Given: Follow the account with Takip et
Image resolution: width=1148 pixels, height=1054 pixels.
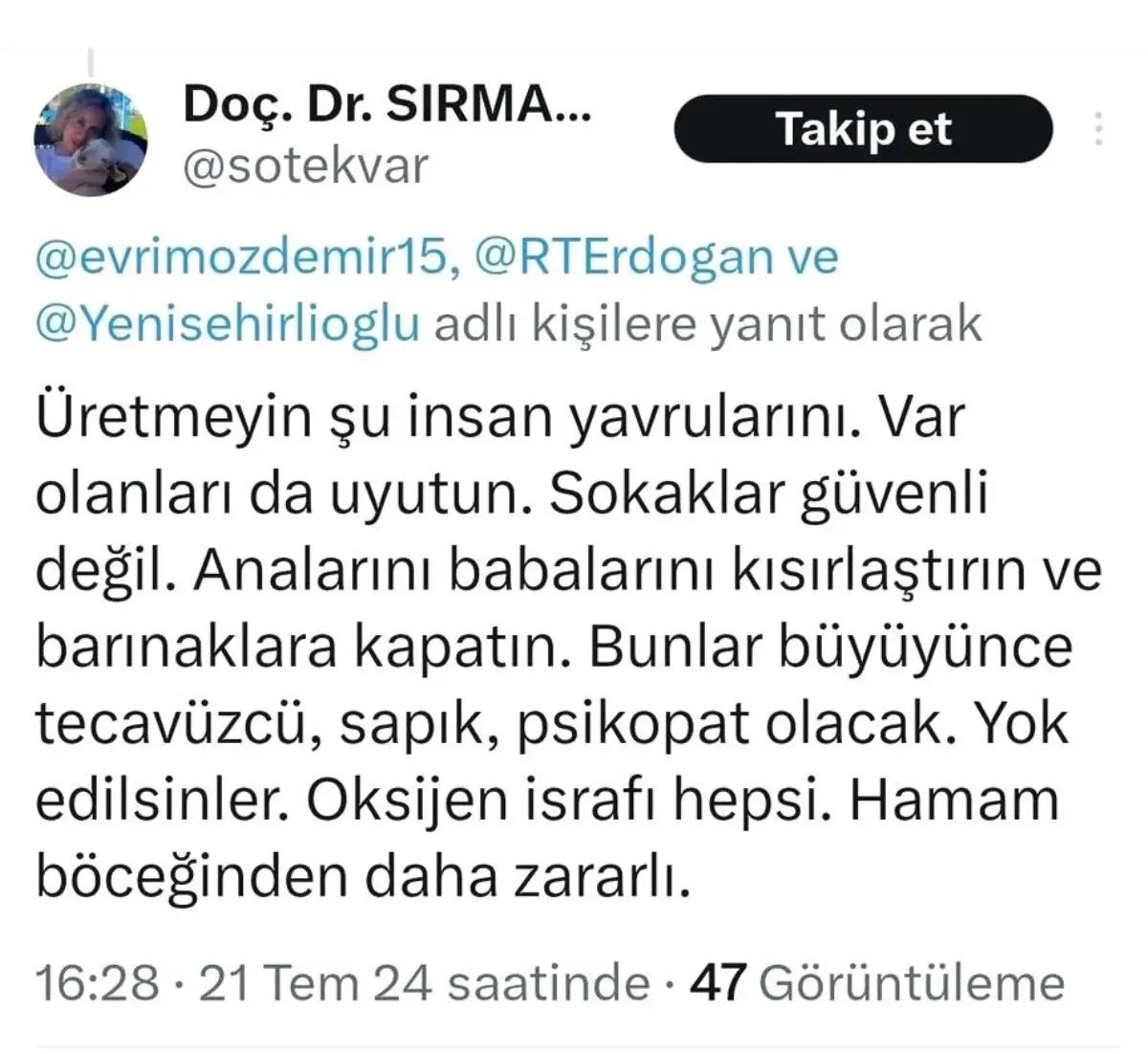Looking at the screenshot, I should (863, 129).
